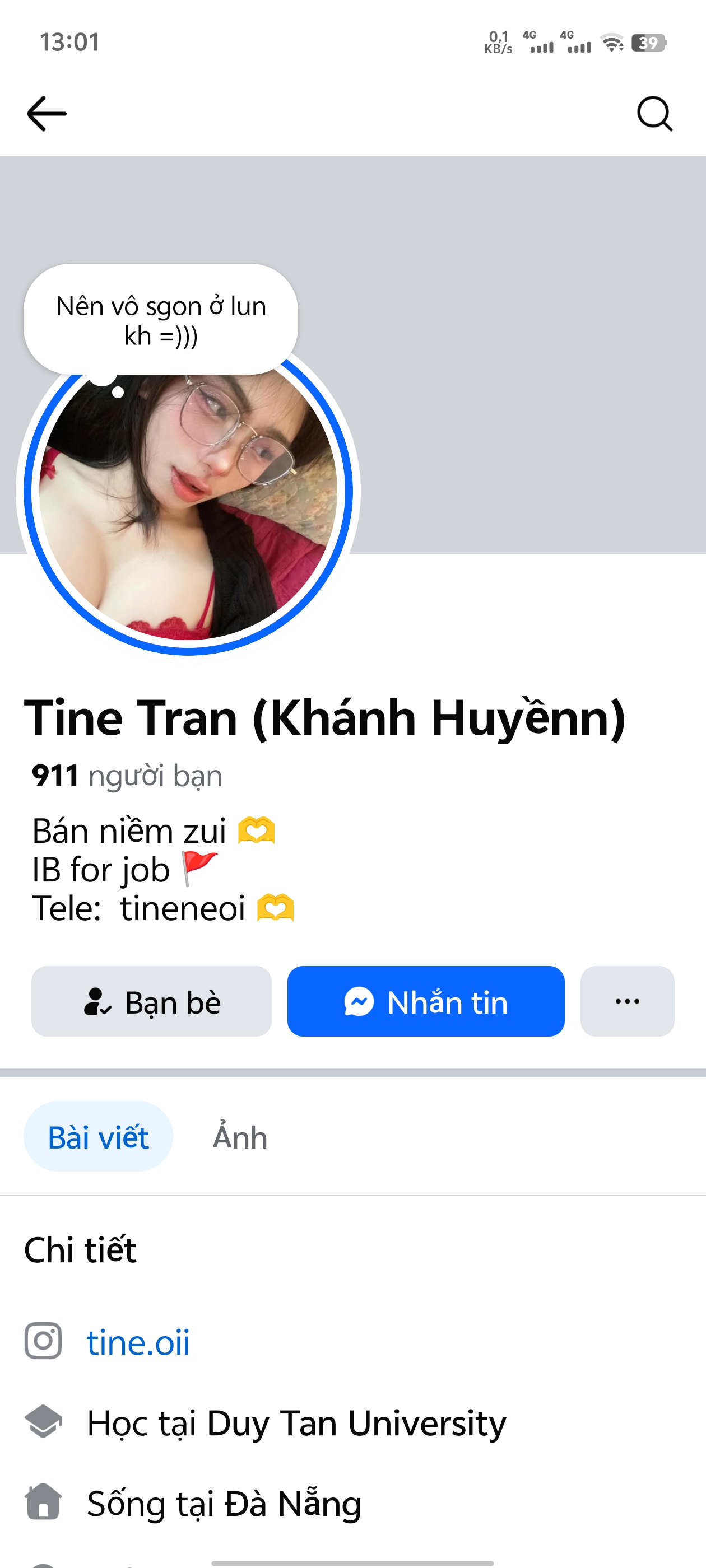View the note bubble above the avatar

pyautogui.click(x=161, y=320)
